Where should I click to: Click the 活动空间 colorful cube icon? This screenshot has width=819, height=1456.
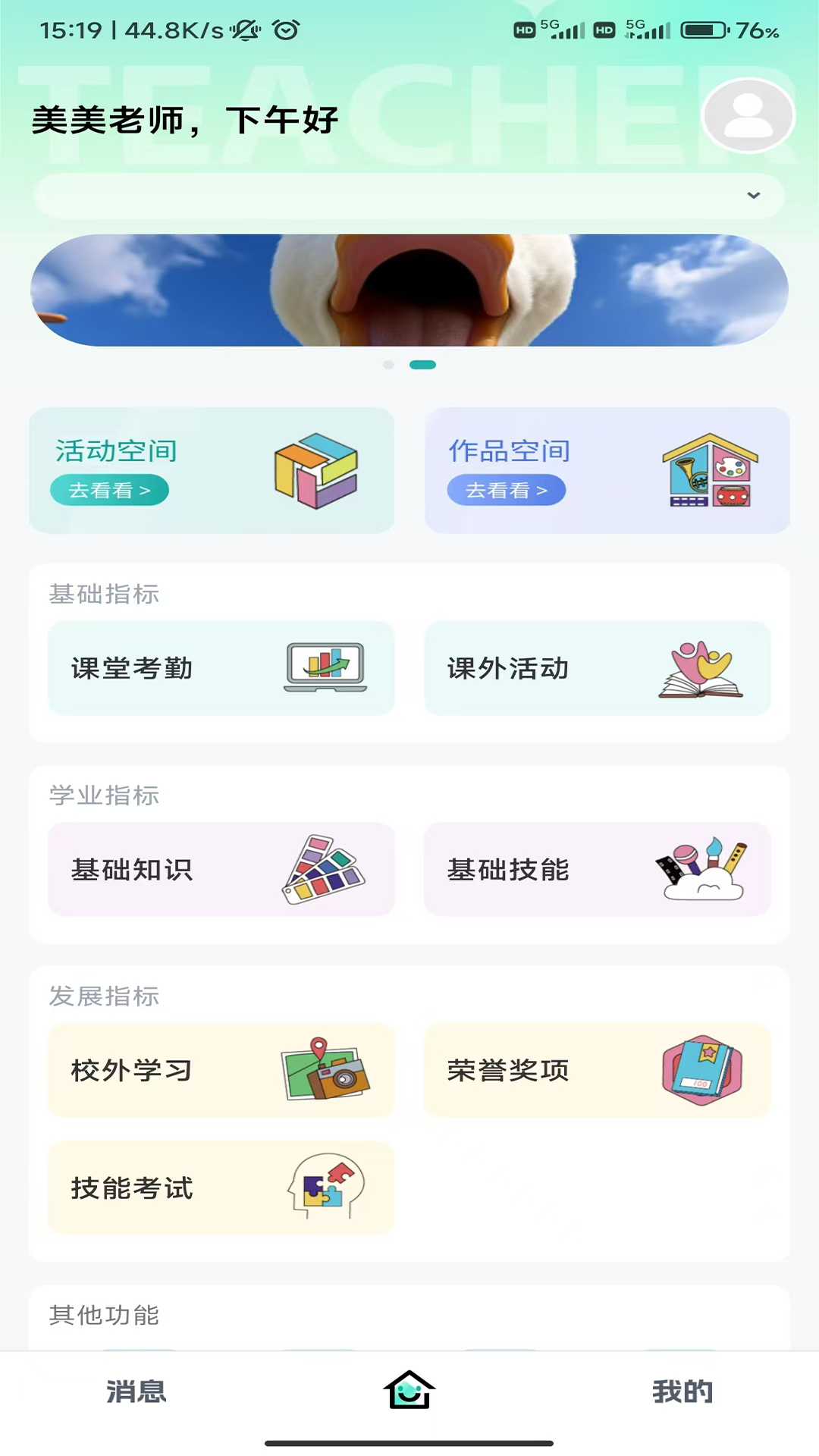[314, 470]
